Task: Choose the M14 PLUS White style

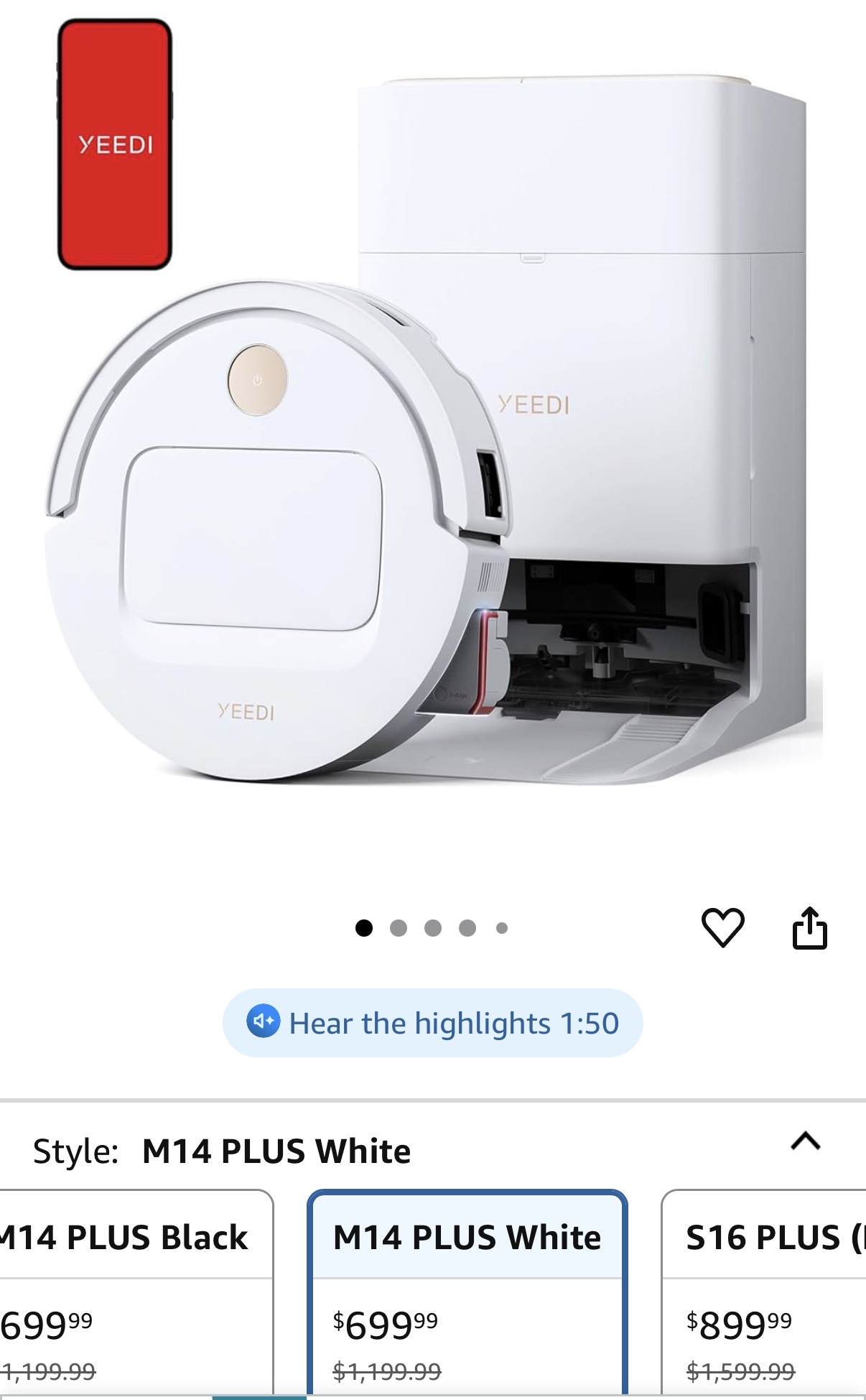Action: [x=467, y=1293]
